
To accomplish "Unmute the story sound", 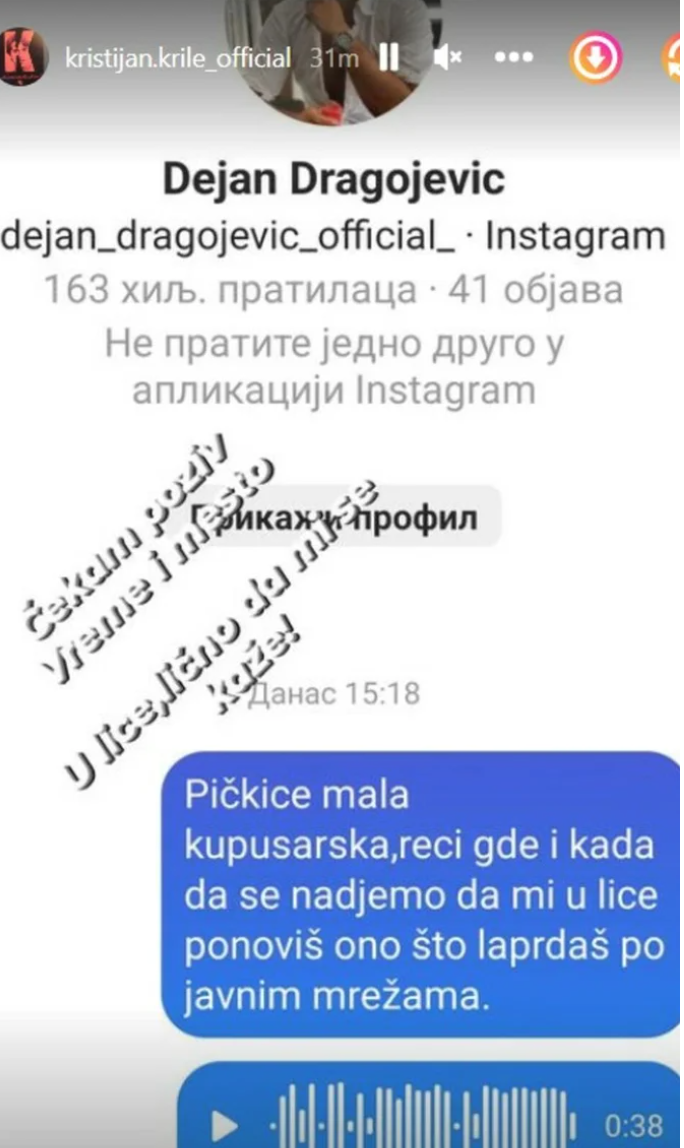I will tap(447, 57).
